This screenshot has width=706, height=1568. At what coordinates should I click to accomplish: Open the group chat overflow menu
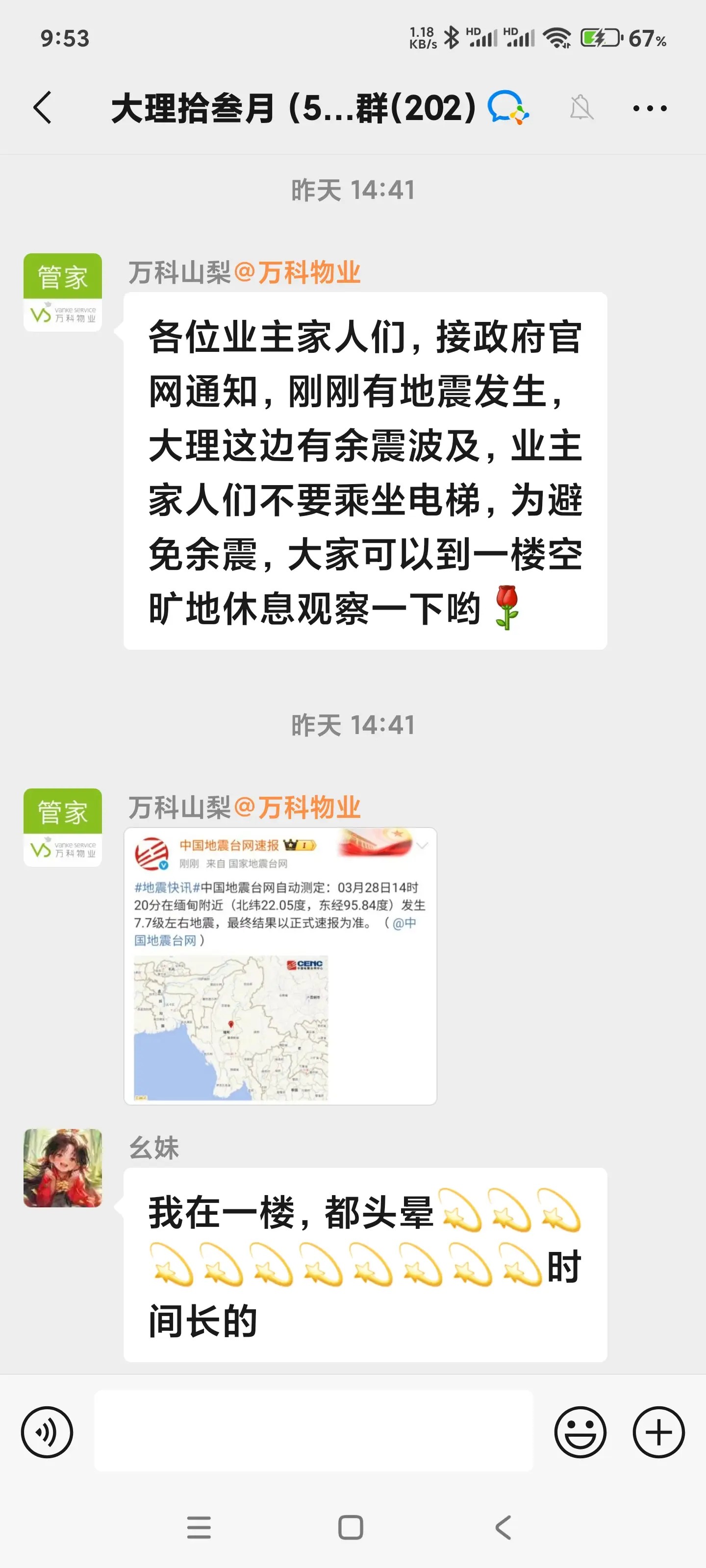click(649, 109)
